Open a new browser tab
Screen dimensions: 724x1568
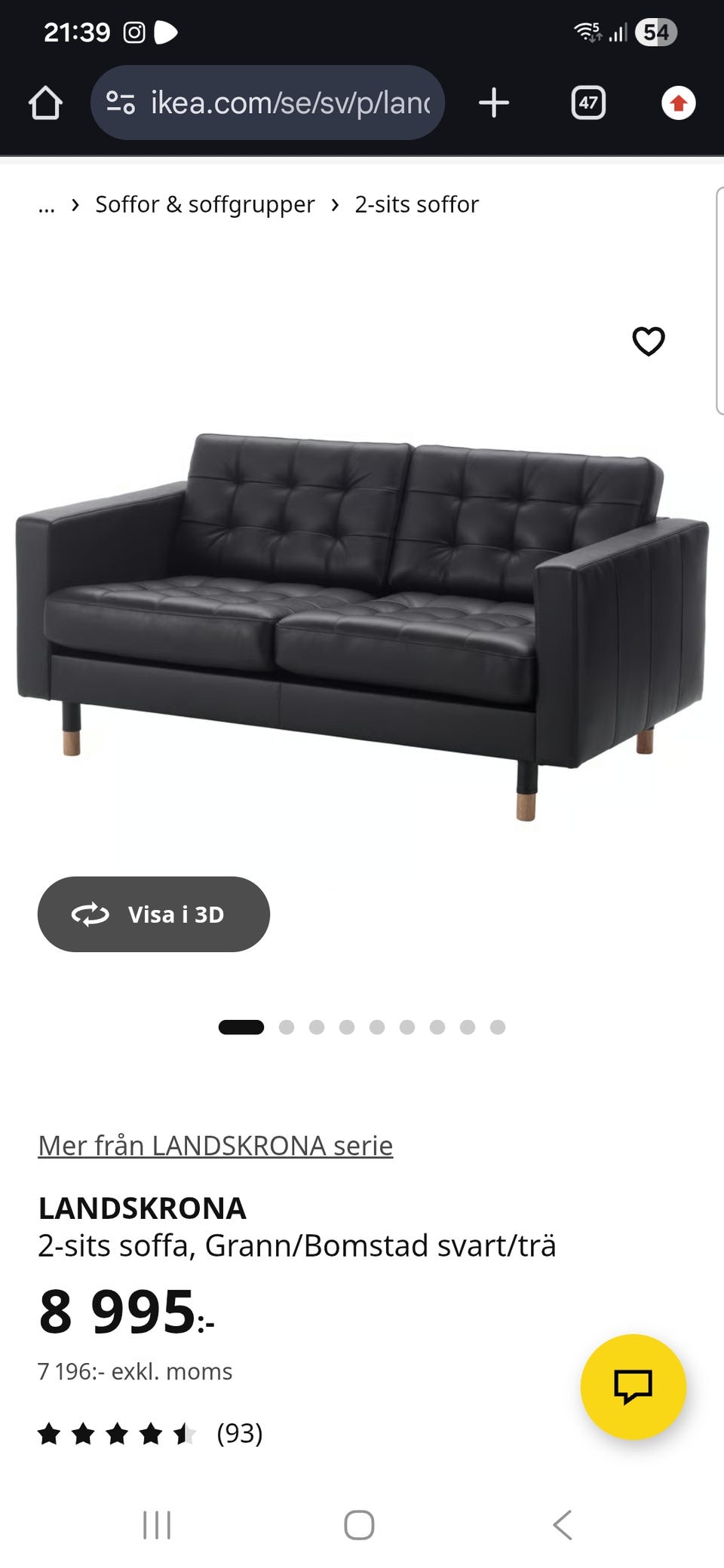tap(494, 103)
